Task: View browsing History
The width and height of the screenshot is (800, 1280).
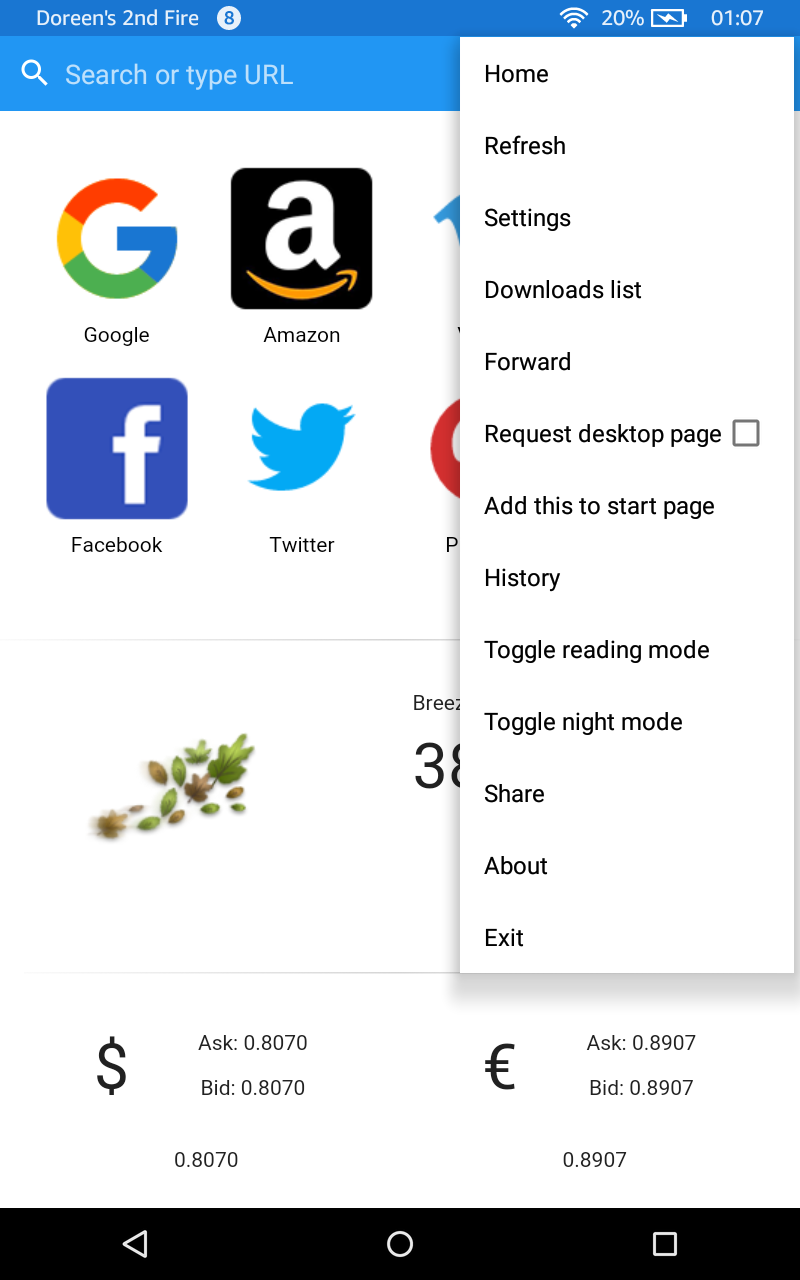Action: [521, 577]
